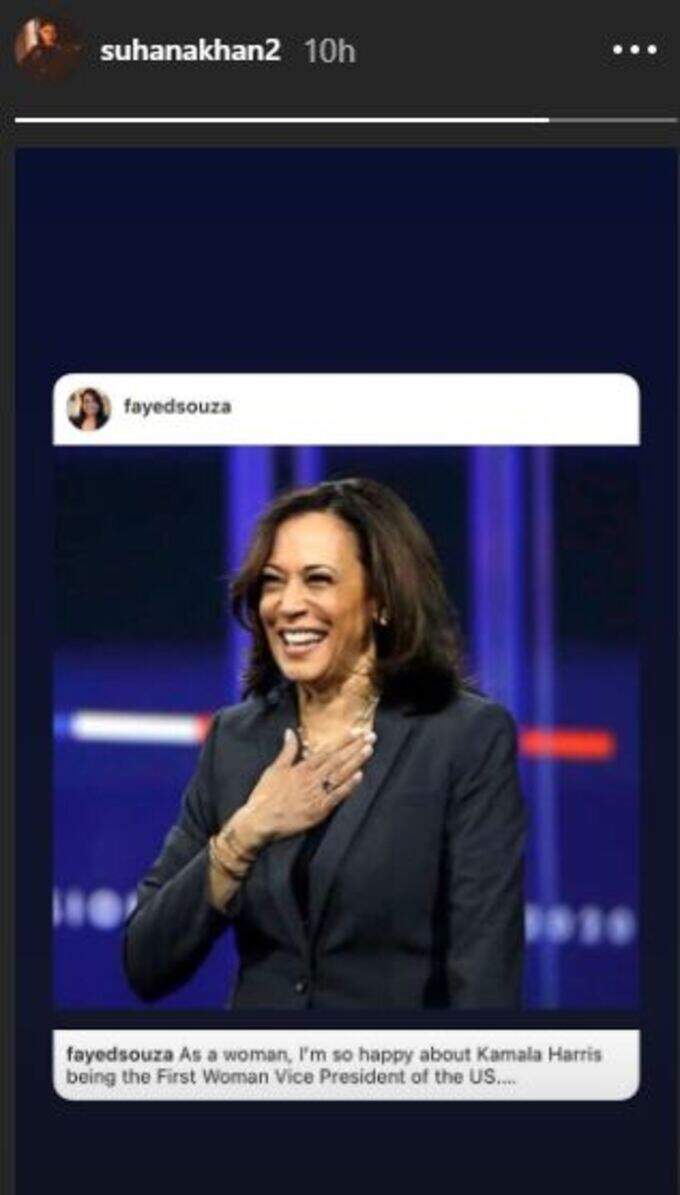The height and width of the screenshot is (1195, 680).
Task: Open the suhanakhan2 username link
Action: click(190, 52)
